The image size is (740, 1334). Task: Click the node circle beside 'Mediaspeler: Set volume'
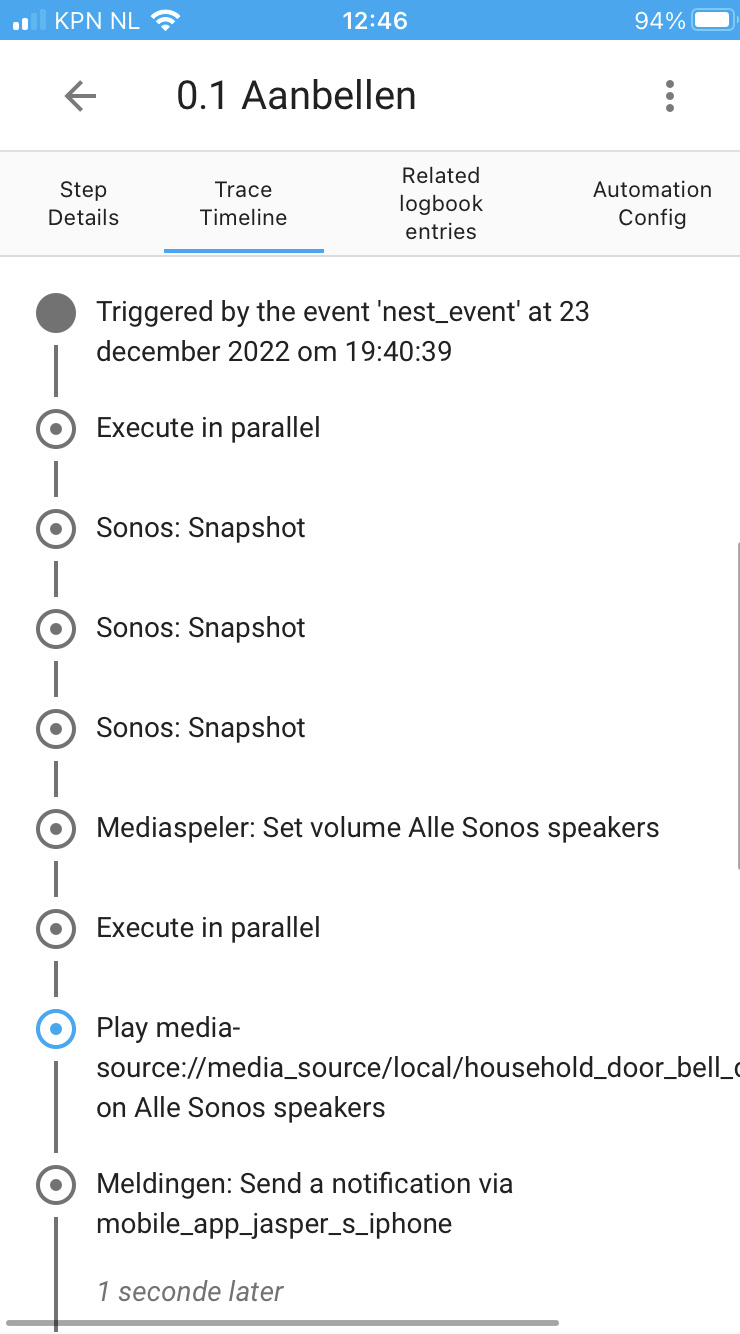click(x=56, y=828)
